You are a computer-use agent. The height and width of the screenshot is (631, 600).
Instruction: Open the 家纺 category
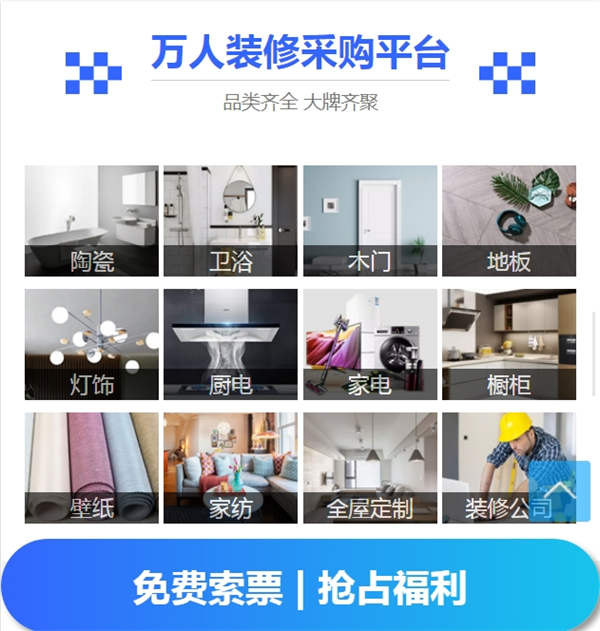(x=230, y=468)
